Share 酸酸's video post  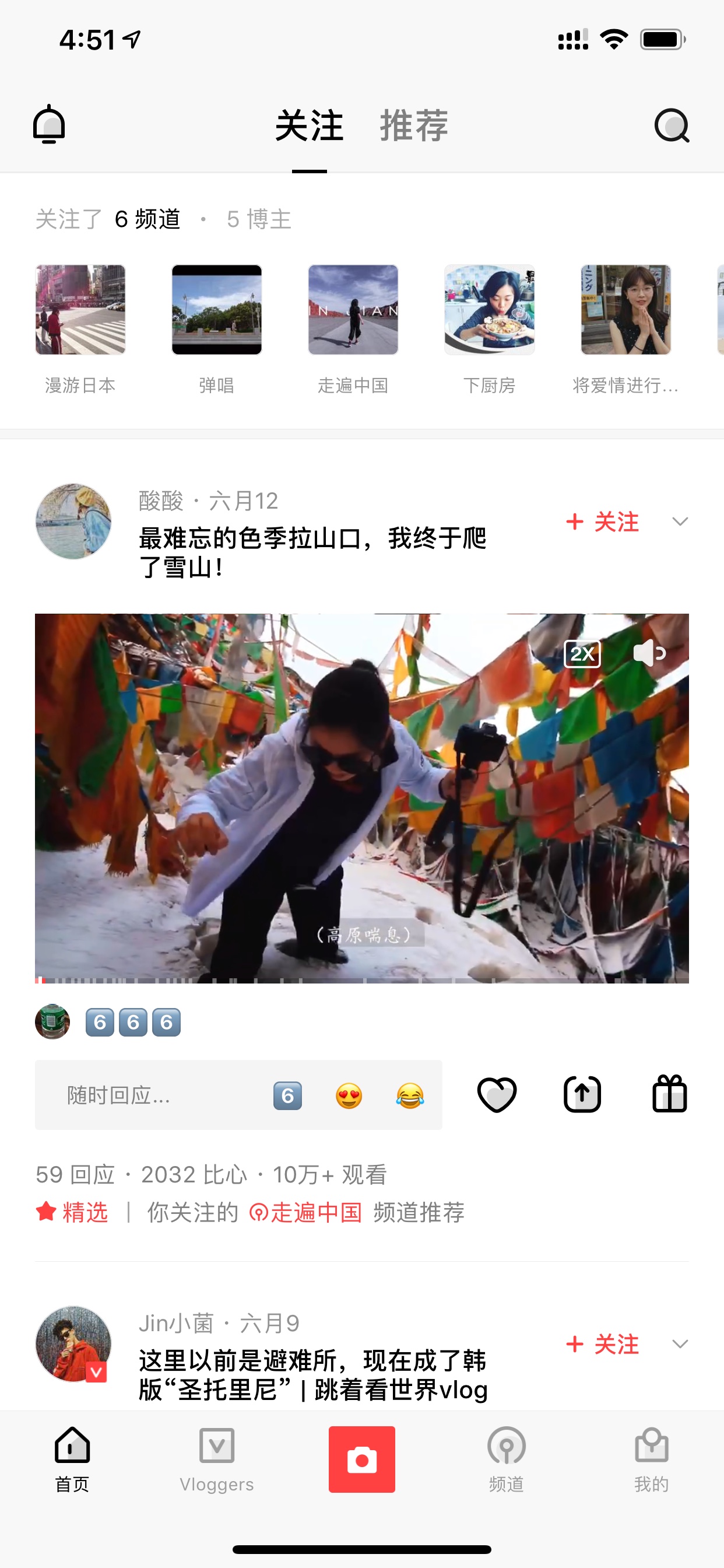point(582,1094)
